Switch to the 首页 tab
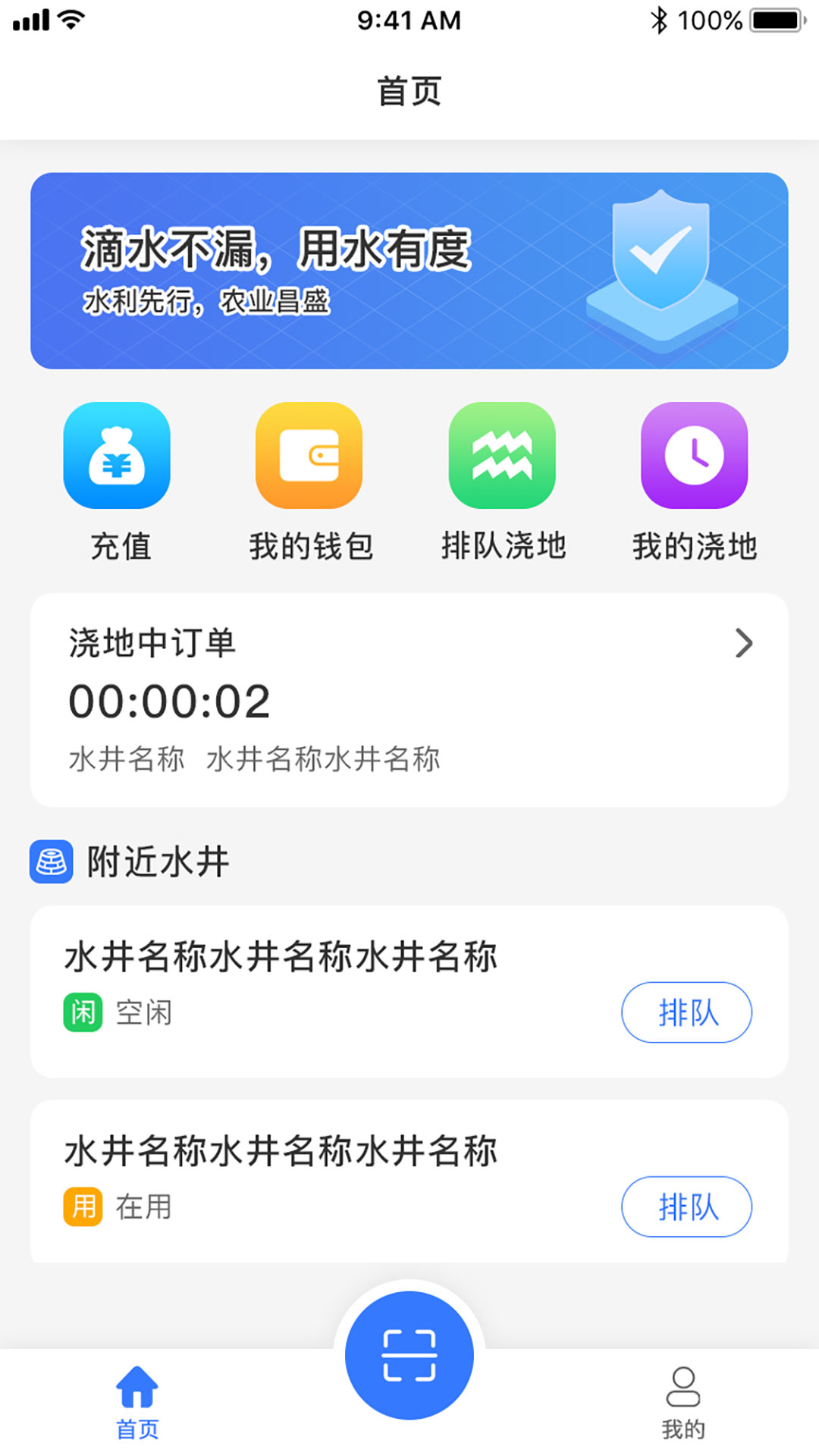This screenshot has width=819, height=1456. 137,1401
